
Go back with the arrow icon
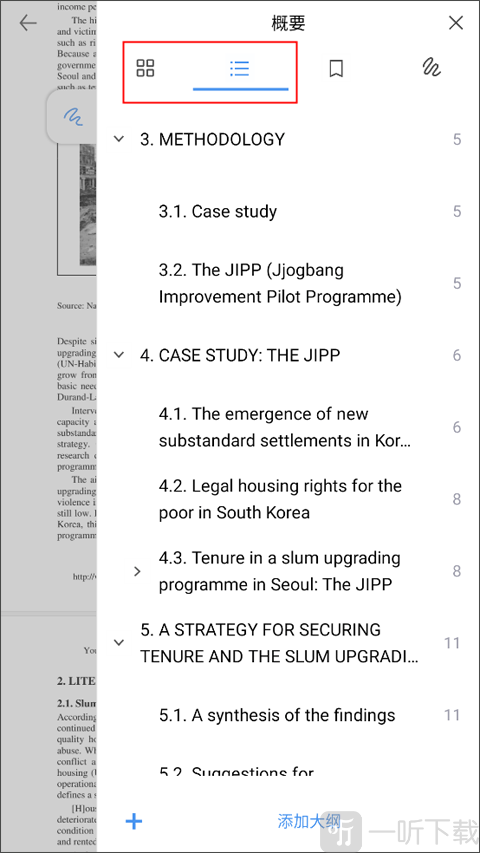click(28, 23)
